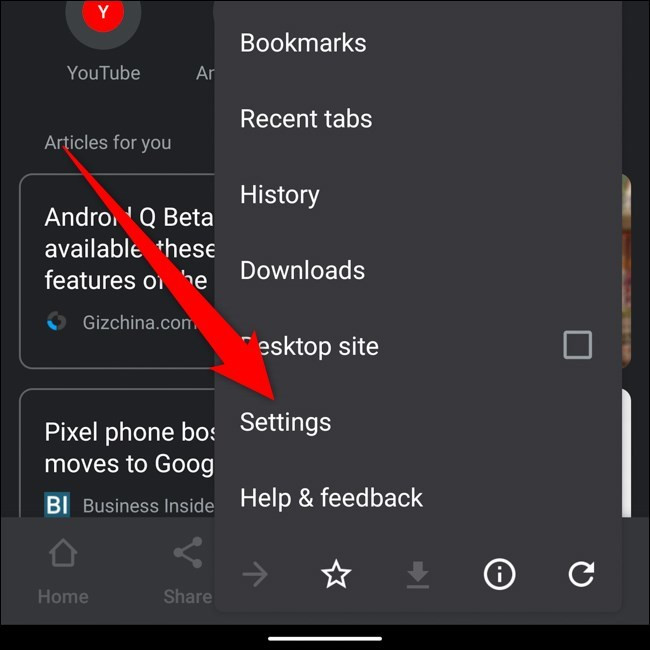Reload the page
The width and height of the screenshot is (650, 650).
(581, 574)
